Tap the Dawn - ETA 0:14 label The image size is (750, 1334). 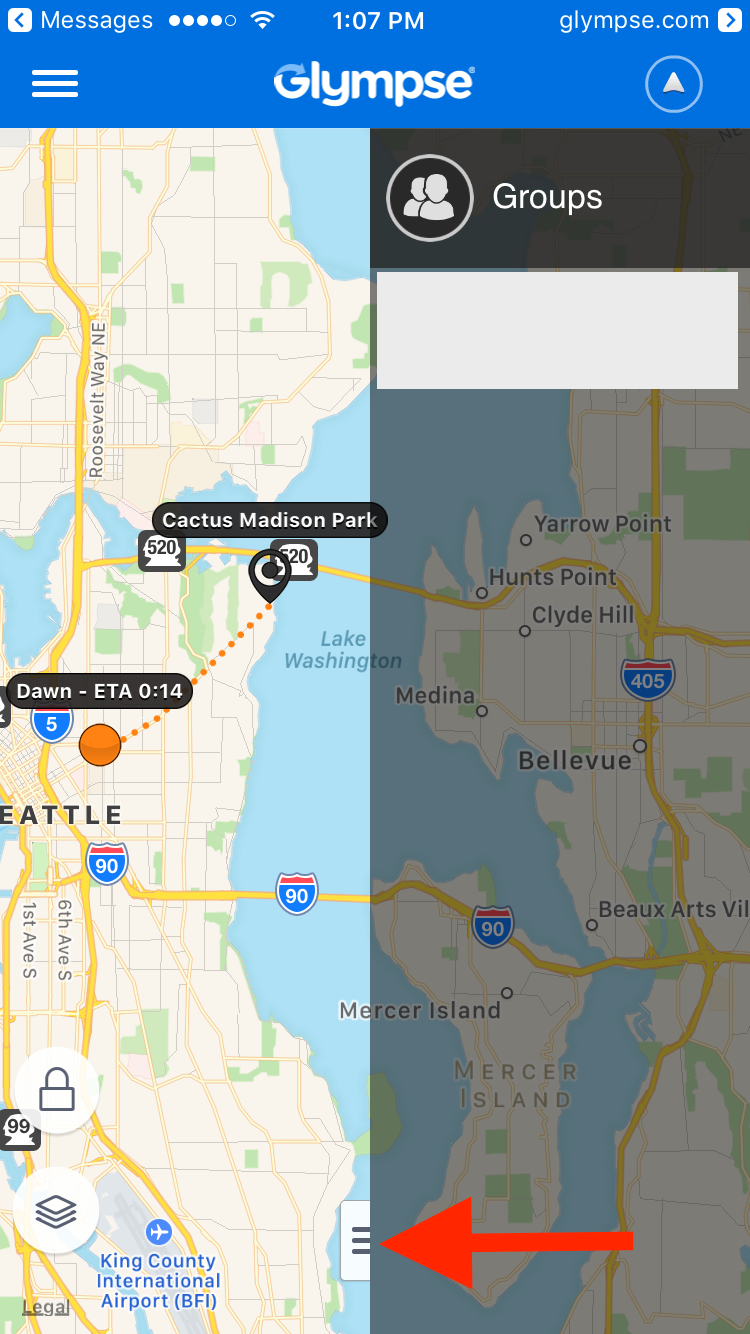click(x=100, y=691)
